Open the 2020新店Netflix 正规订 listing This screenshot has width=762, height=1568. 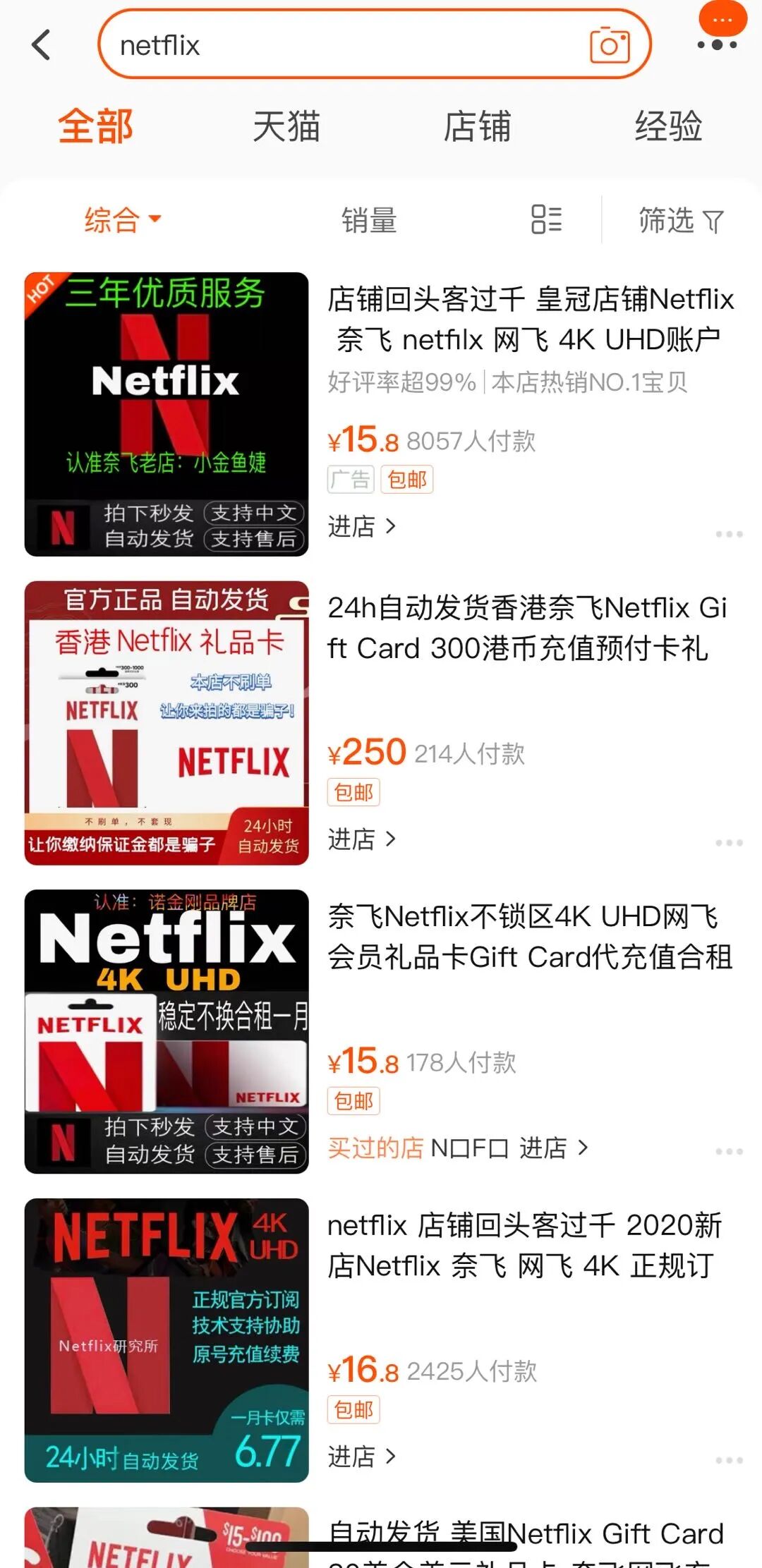(525, 1246)
